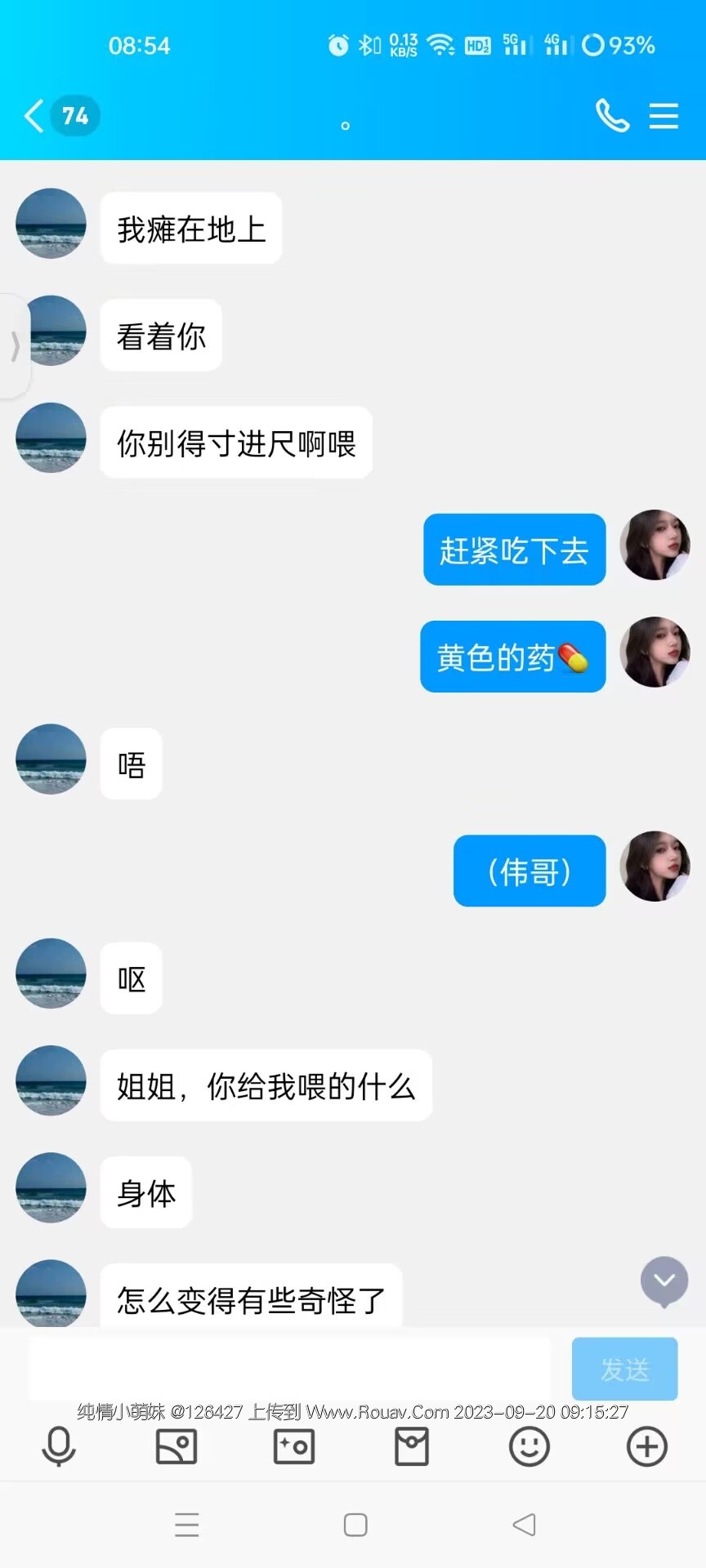Open the camera capture icon

coord(294,1446)
